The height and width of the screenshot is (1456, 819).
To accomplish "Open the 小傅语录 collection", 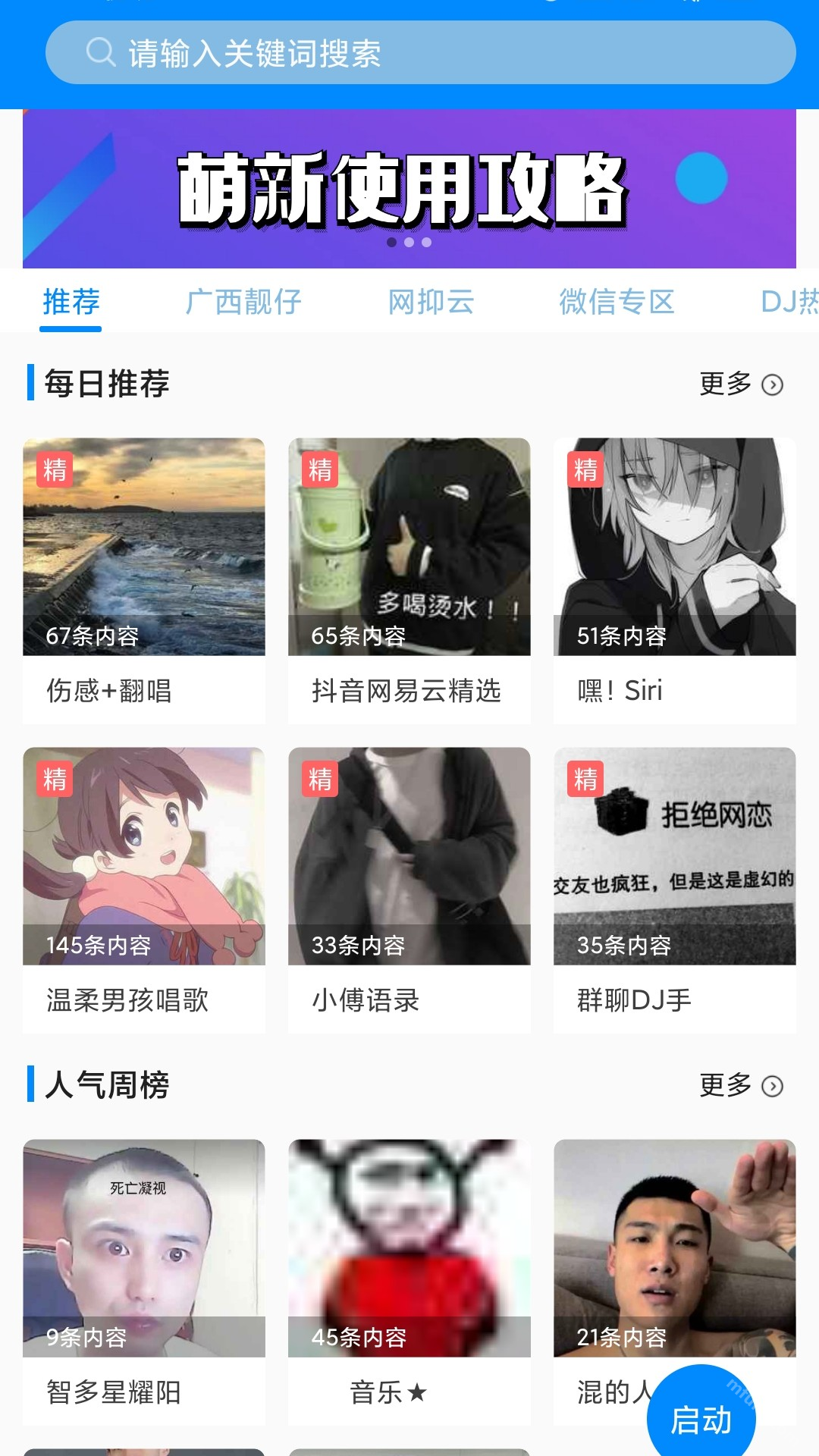I will click(x=409, y=890).
